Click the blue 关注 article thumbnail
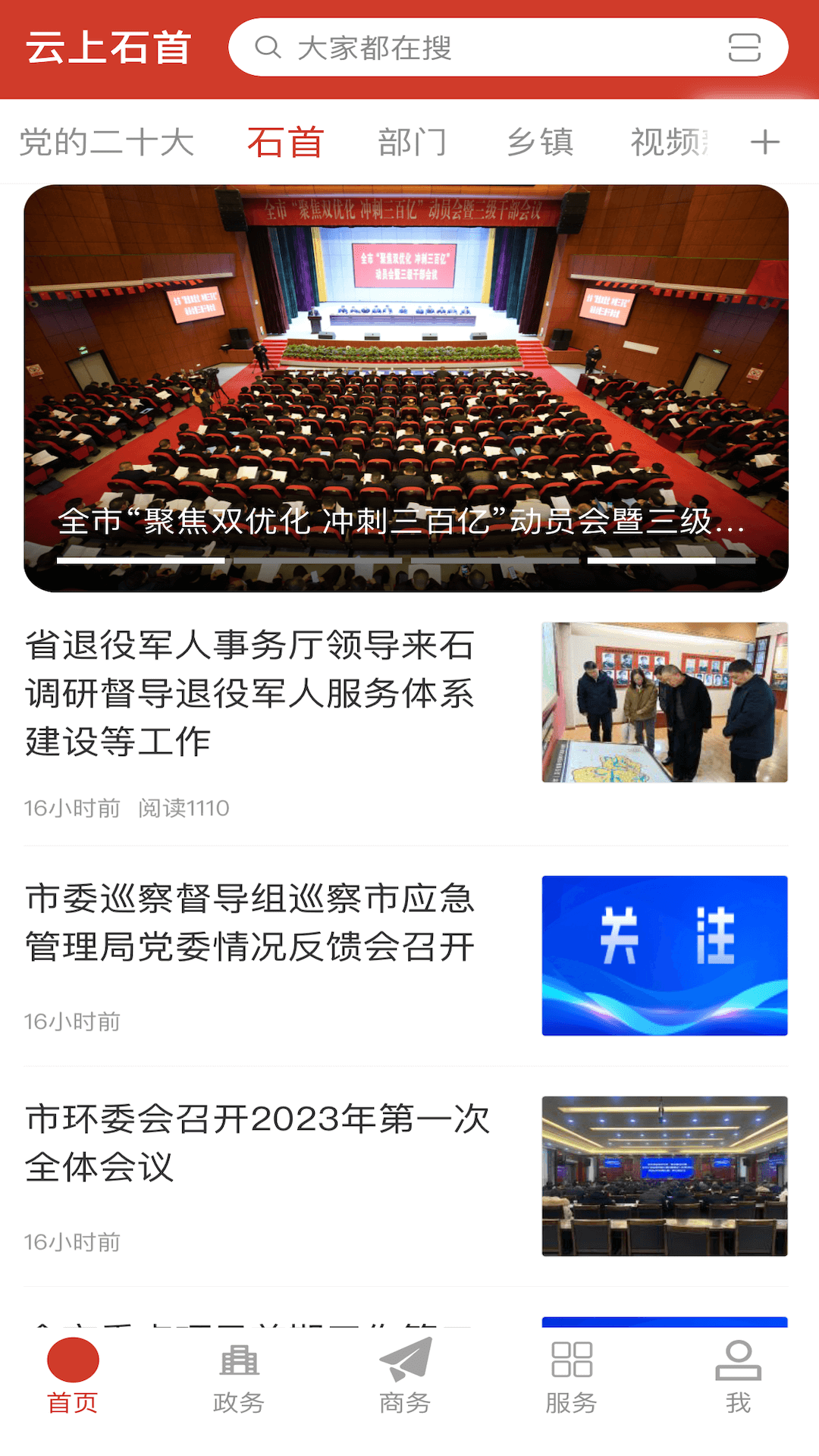Viewport: 819px width, 1456px height. click(665, 955)
